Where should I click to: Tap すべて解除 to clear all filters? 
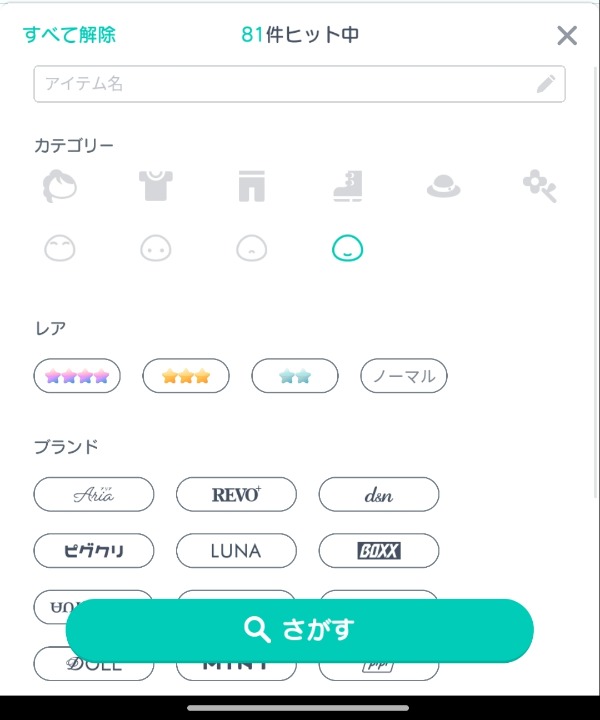click(69, 35)
